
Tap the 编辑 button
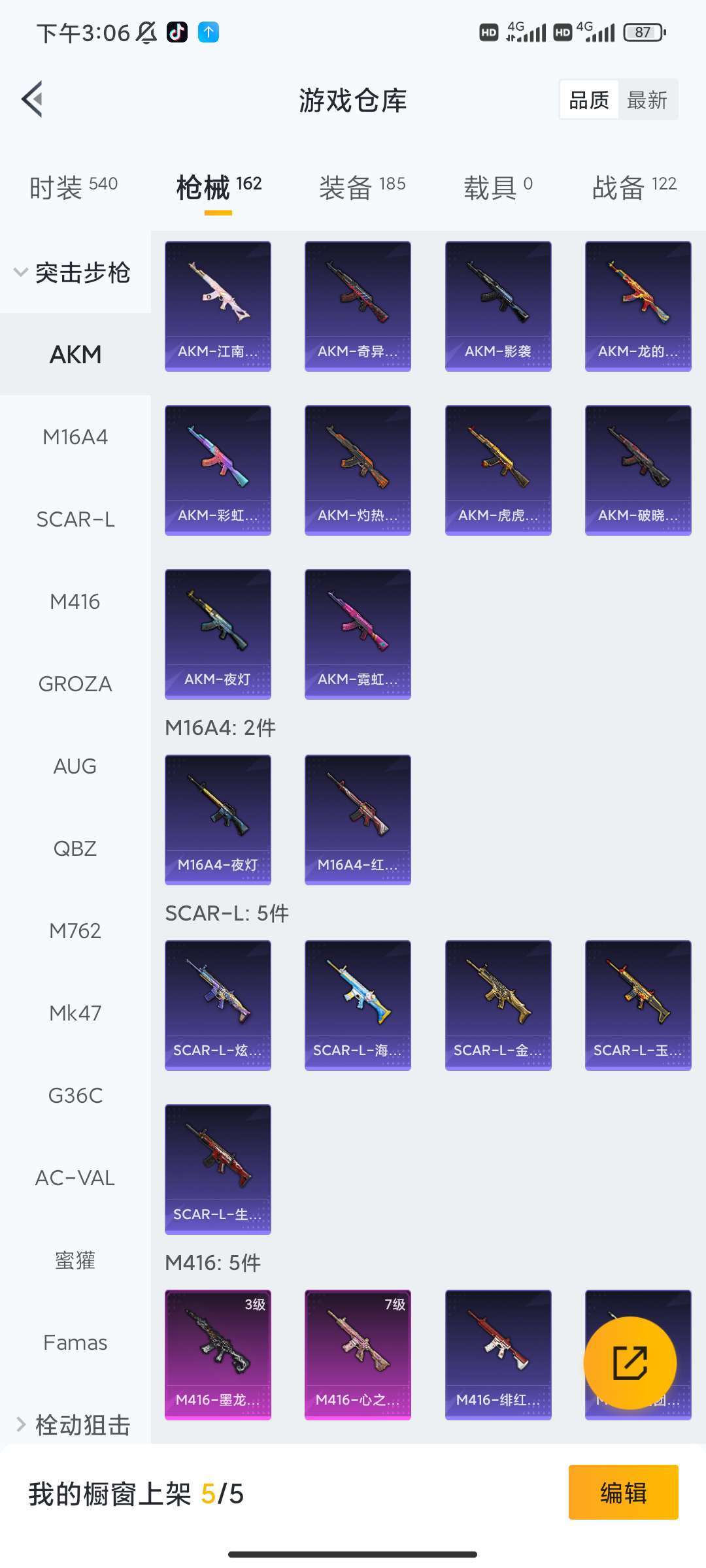[x=623, y=1493]
